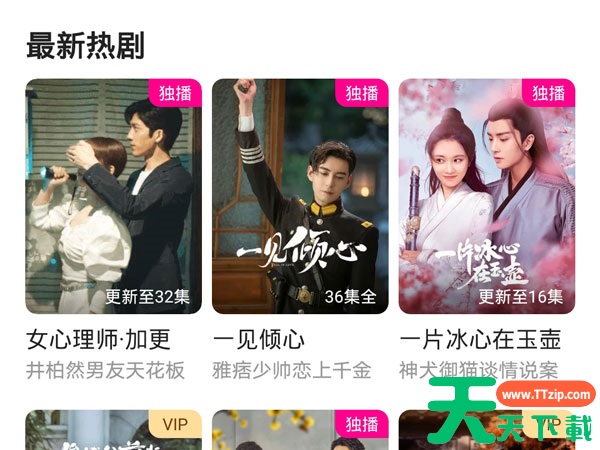
Task: Open the VIP drama card
Action: (x=113, y=431)
